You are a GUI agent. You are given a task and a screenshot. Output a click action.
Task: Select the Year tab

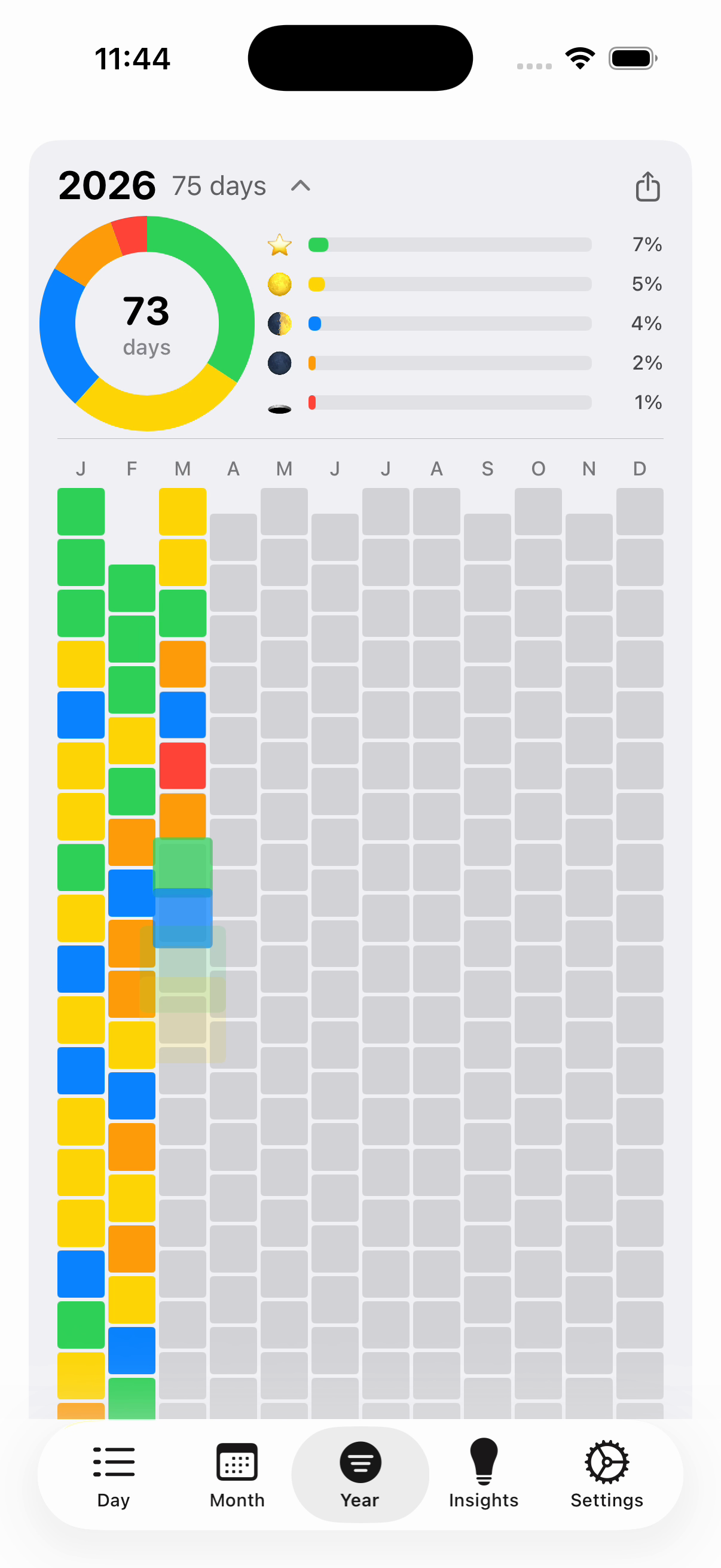click(360, 1474)
